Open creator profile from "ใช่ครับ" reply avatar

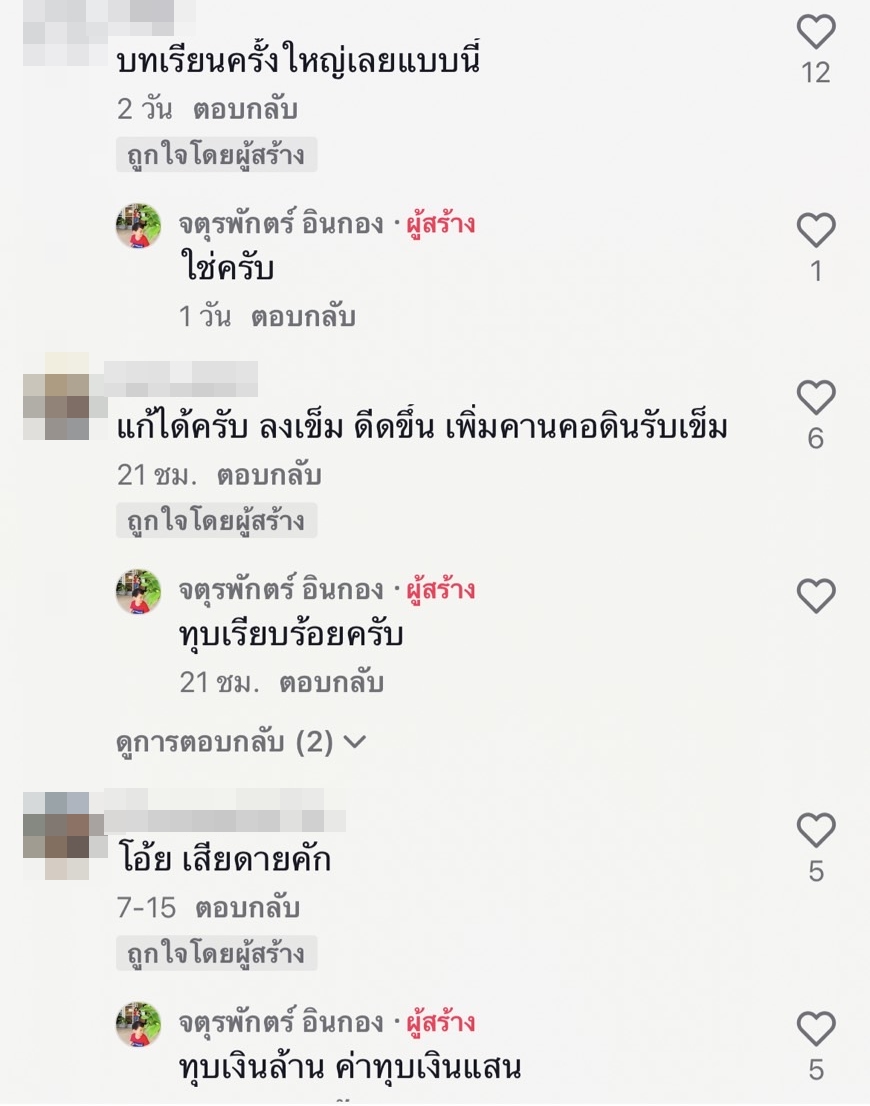pos(138,225)
